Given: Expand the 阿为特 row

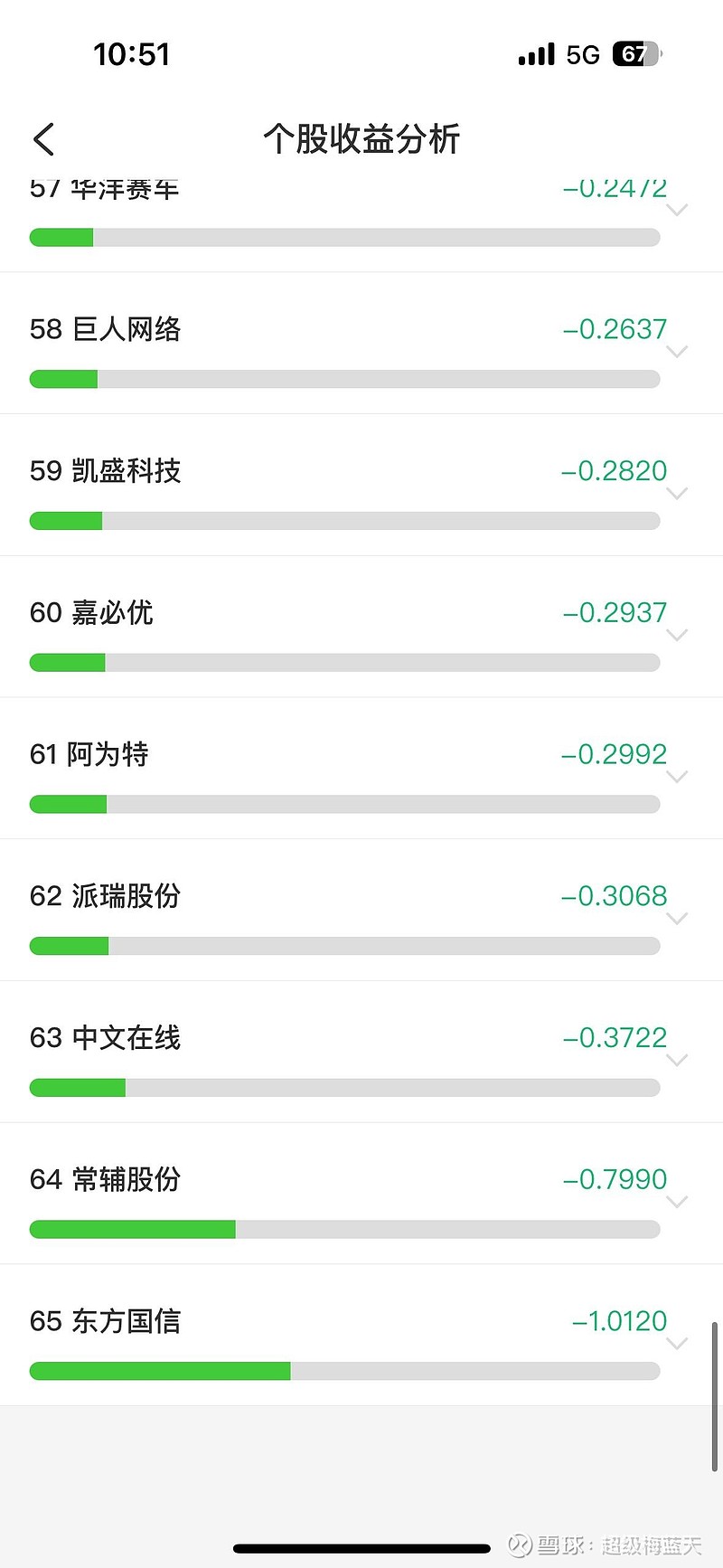Looking at the screenshot, I should (677, 776).
